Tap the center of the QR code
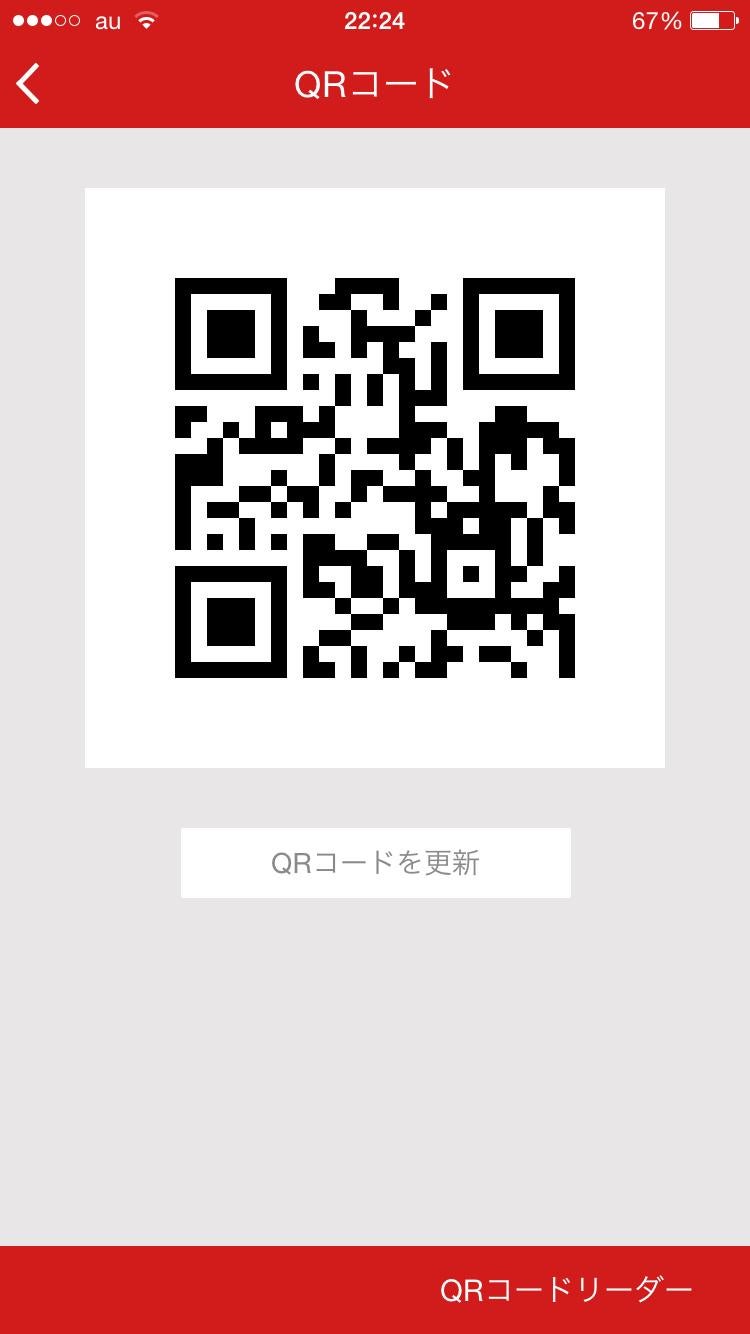Image resolution: width=750 pixels, height=1334 pixels. pos(375,477)
